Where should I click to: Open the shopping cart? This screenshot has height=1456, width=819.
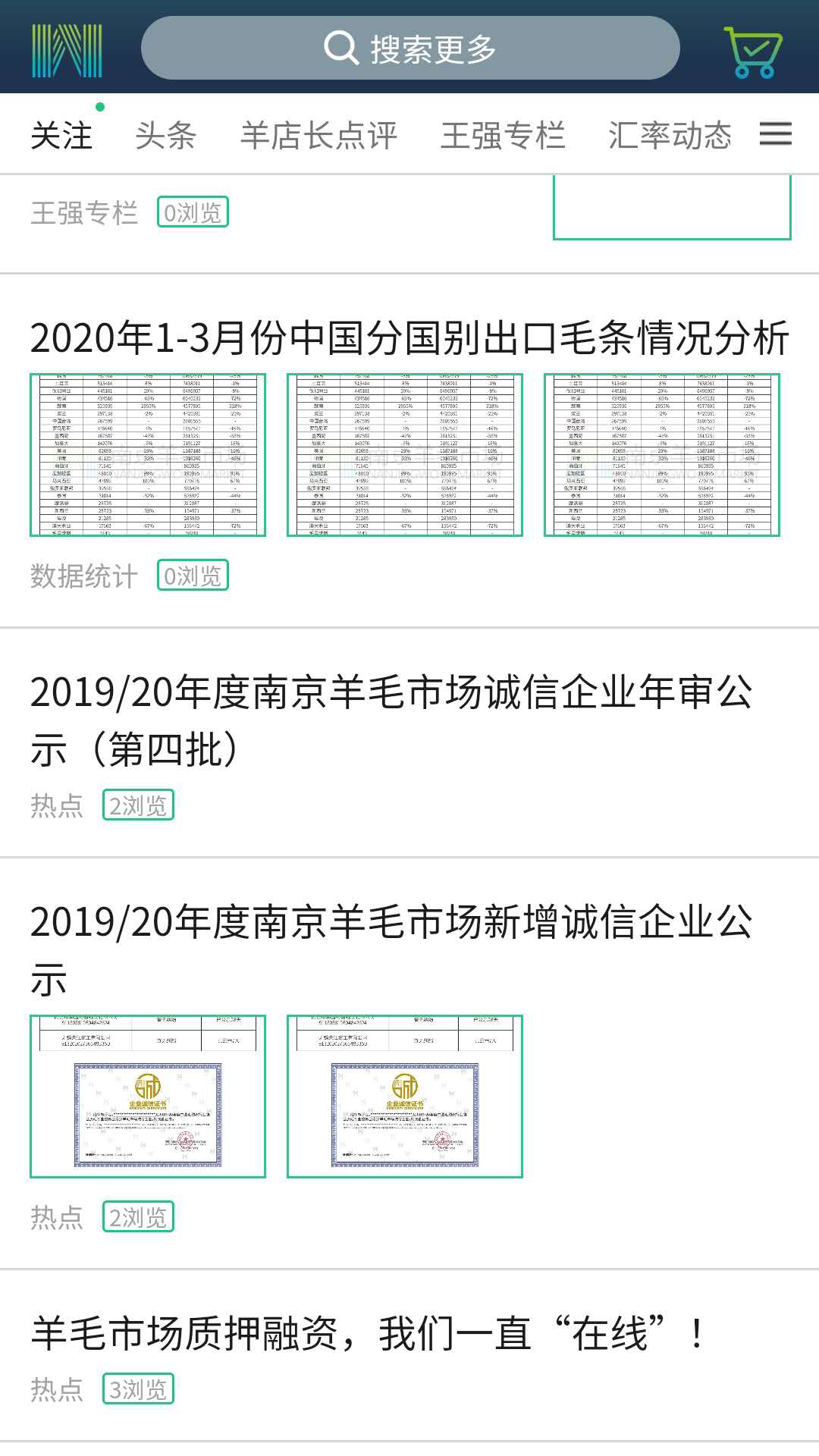[753, 51]
